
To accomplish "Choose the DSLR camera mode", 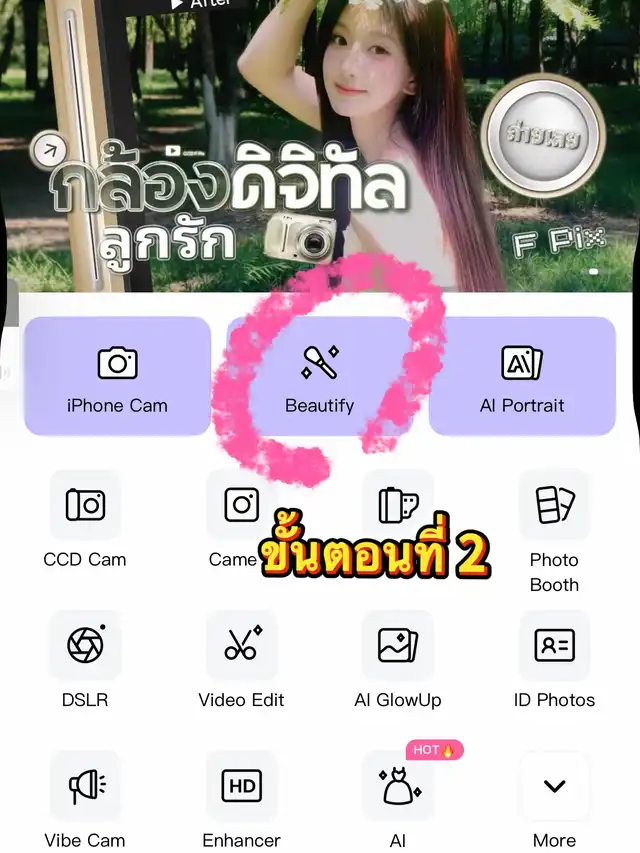I will (x=85, y=646).
